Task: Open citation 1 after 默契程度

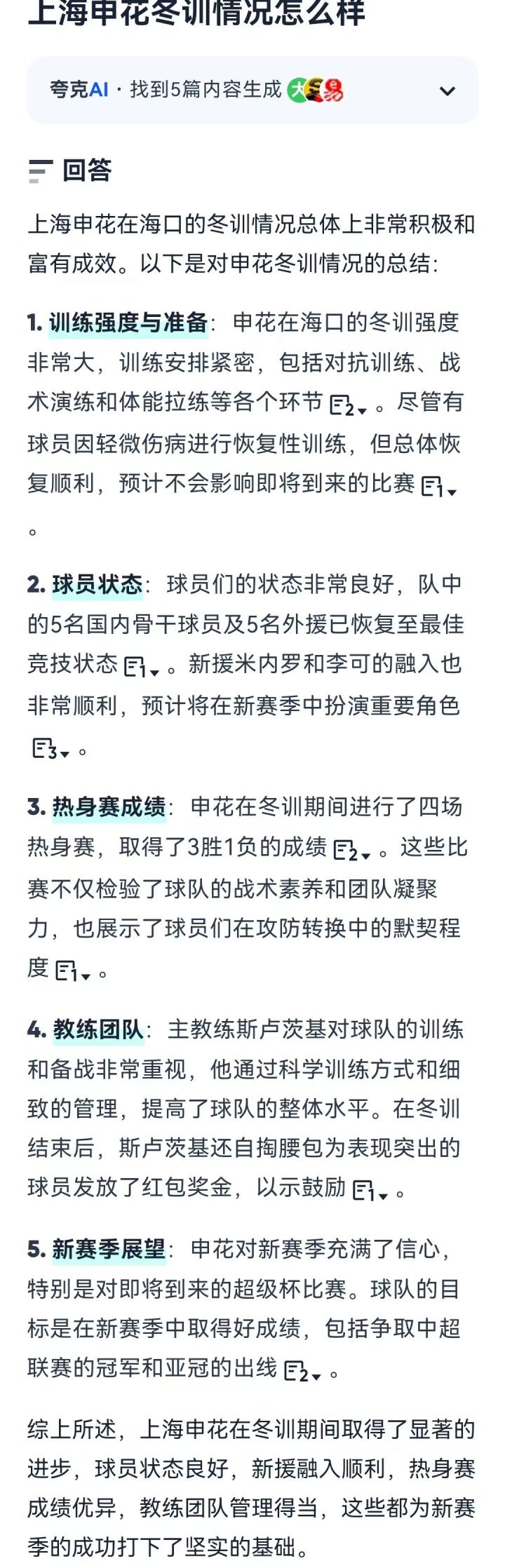Action: click(x=72, y=971)
